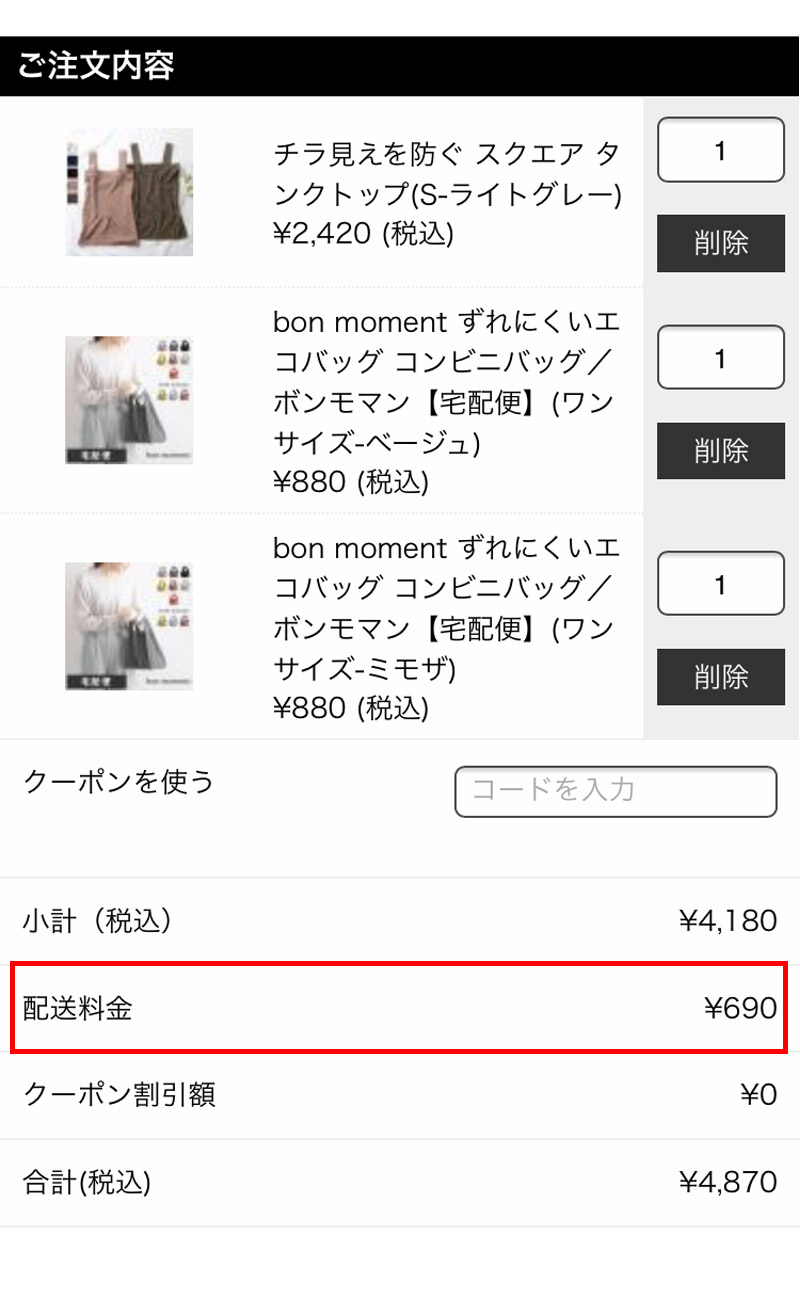Edit quantity for the ベージュ eco bag

pyautogui.click(x=720, y=358)
